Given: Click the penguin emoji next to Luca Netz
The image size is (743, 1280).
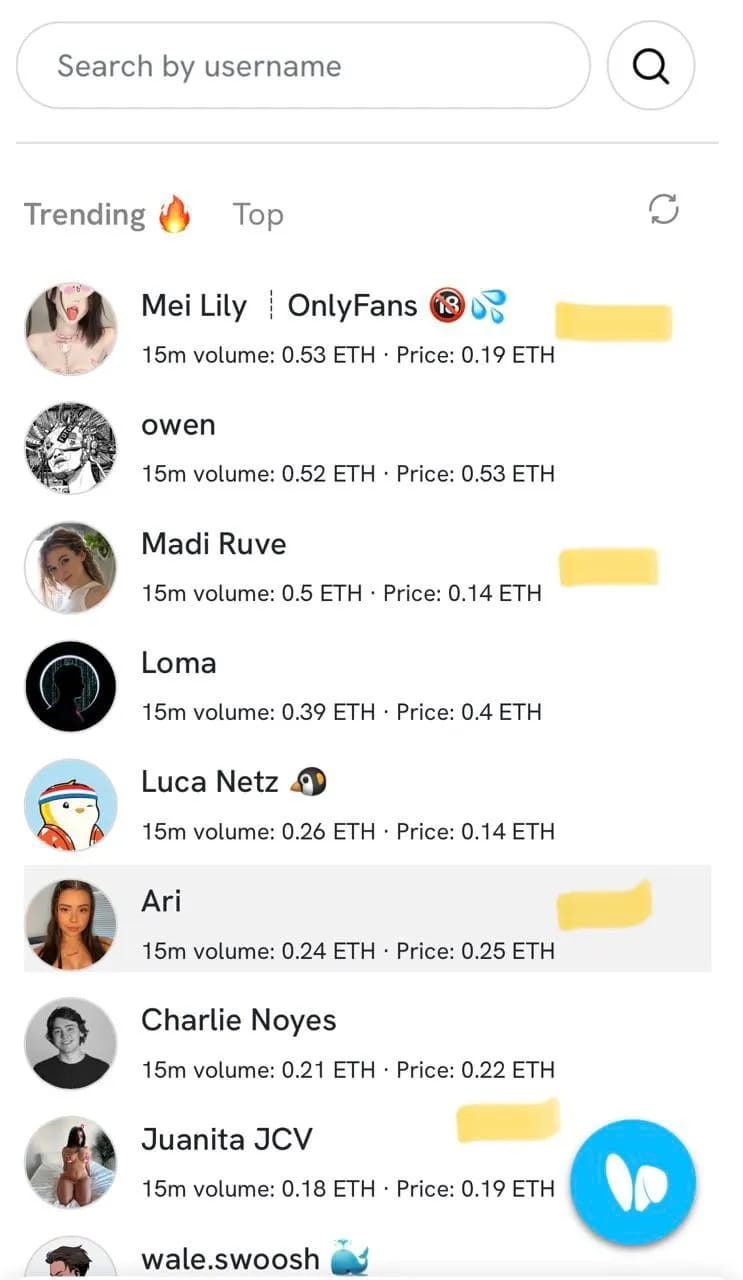Looking at the screenshot, I should click(x=309, y=780).
